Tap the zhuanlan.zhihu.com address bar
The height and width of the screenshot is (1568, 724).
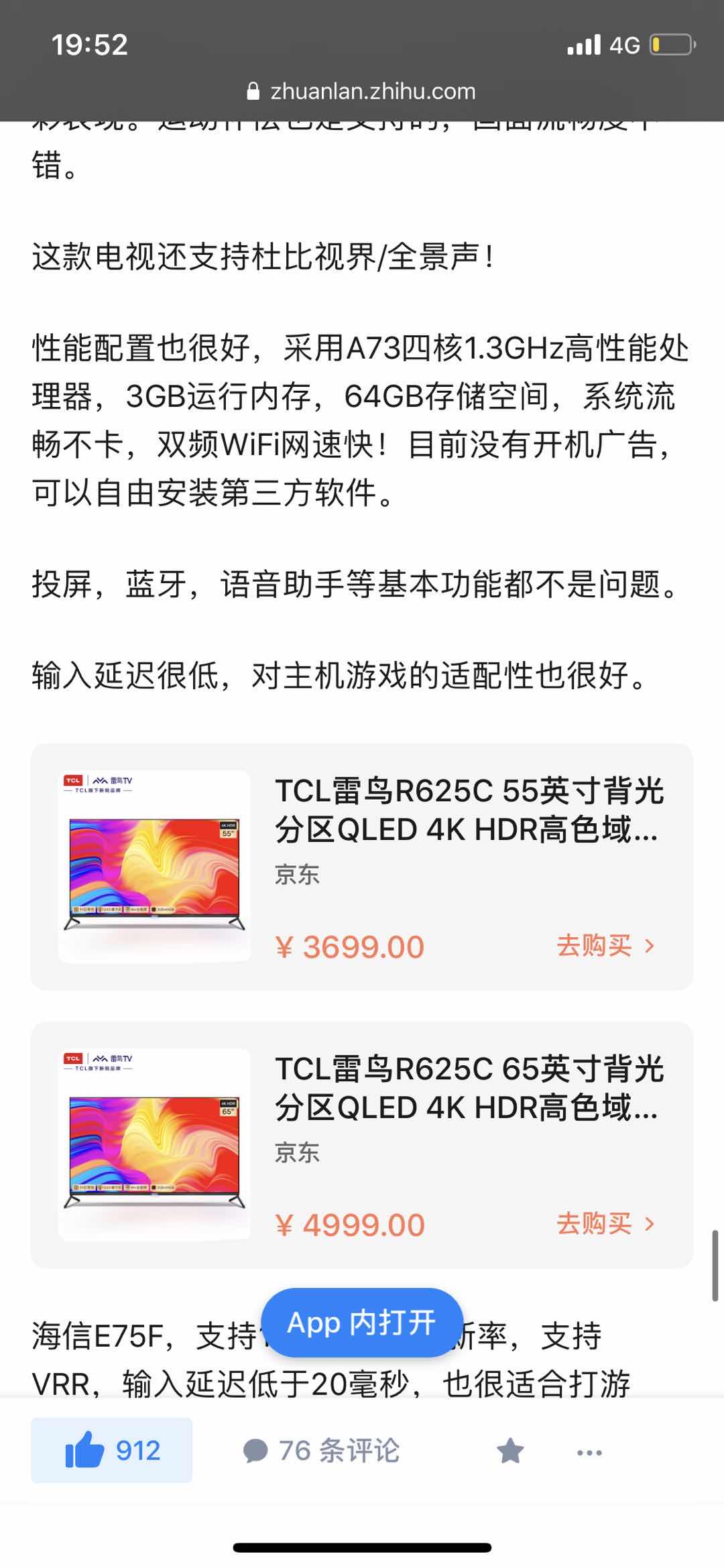(x=362, y=91)
